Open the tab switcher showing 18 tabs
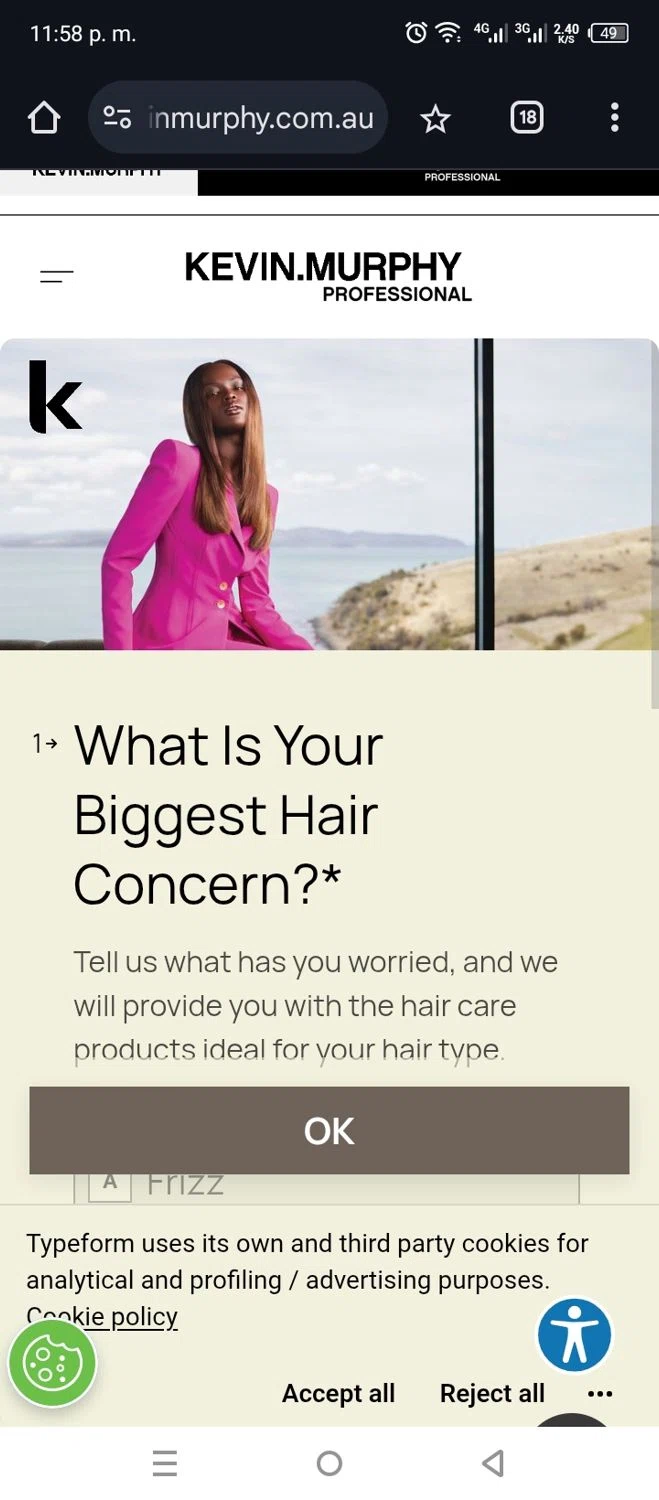Screen dimensions: 659x1500 click(x=527, y=118)
